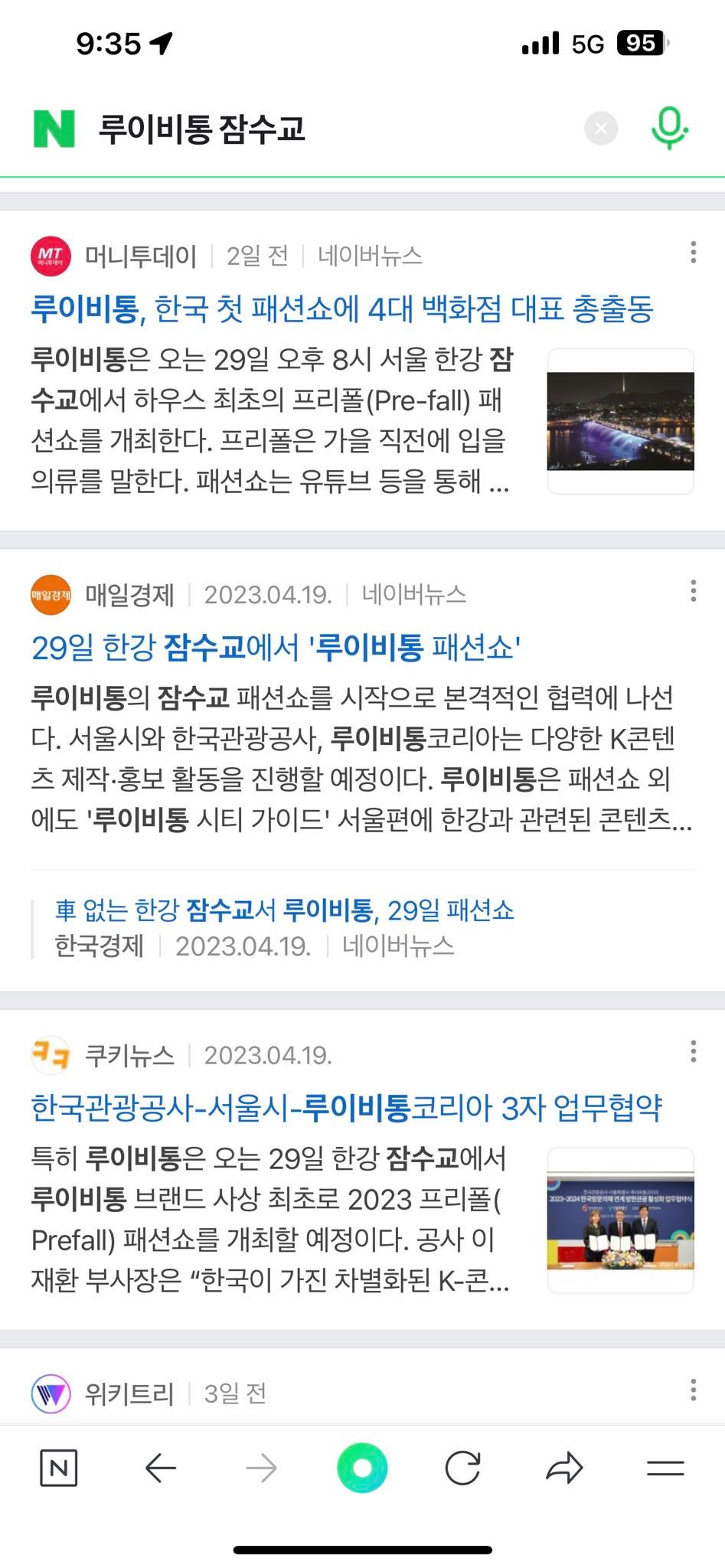Clear the search text
This screenshot has height=1568, width=725.
(x=601, y=129)
